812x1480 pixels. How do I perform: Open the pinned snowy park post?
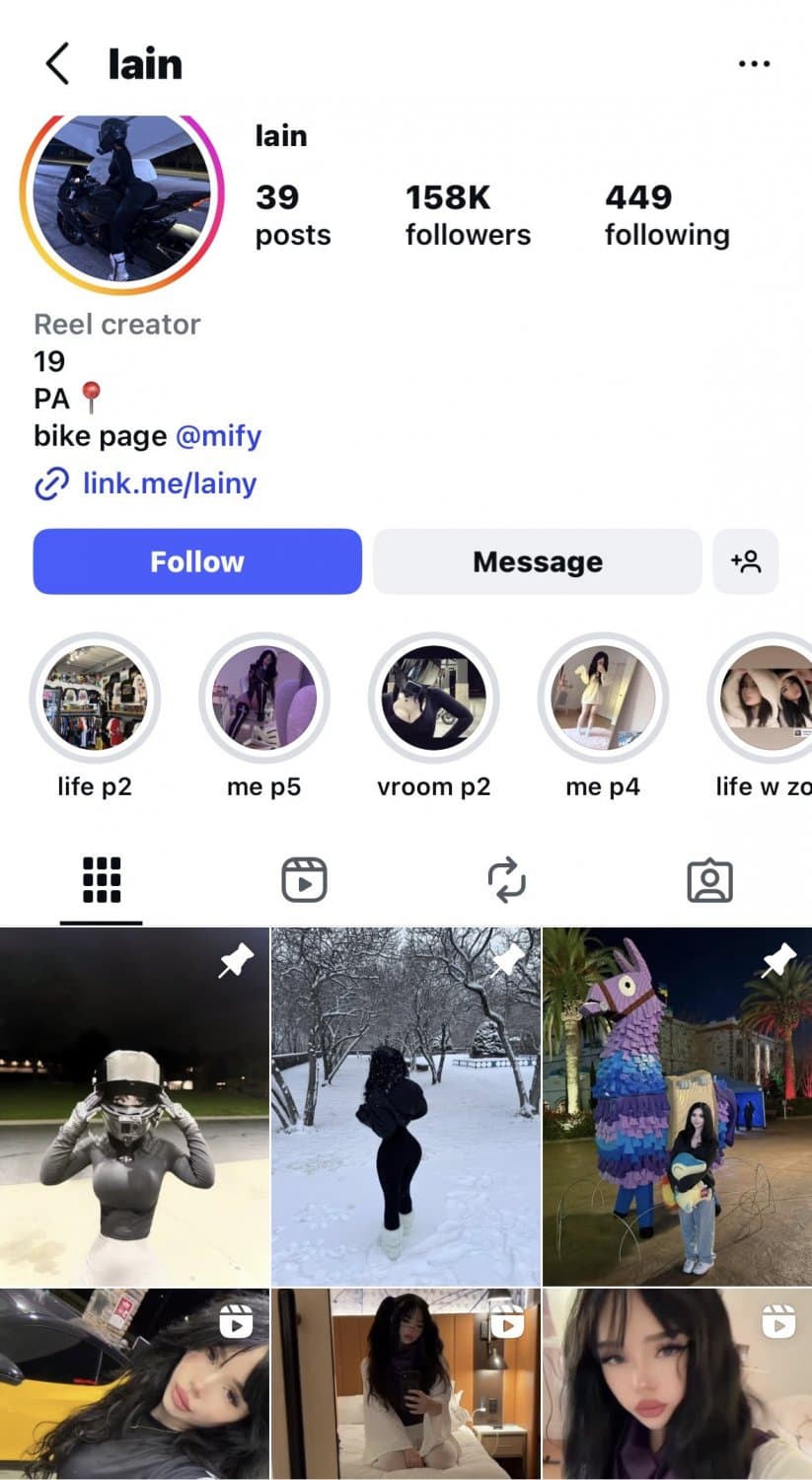tap(406, 1105)
